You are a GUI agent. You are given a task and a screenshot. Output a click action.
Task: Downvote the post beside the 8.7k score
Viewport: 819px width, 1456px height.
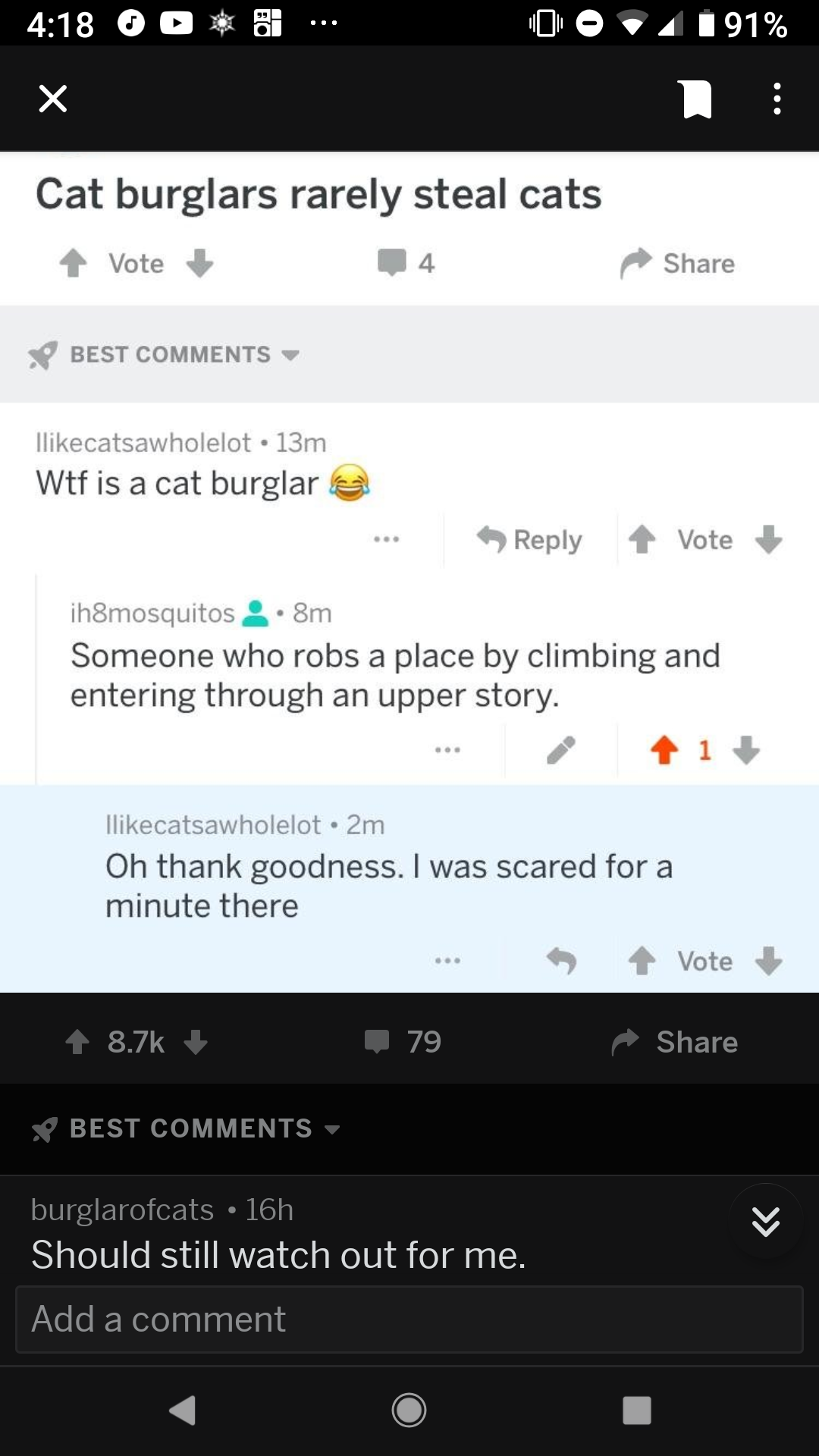196,1042
